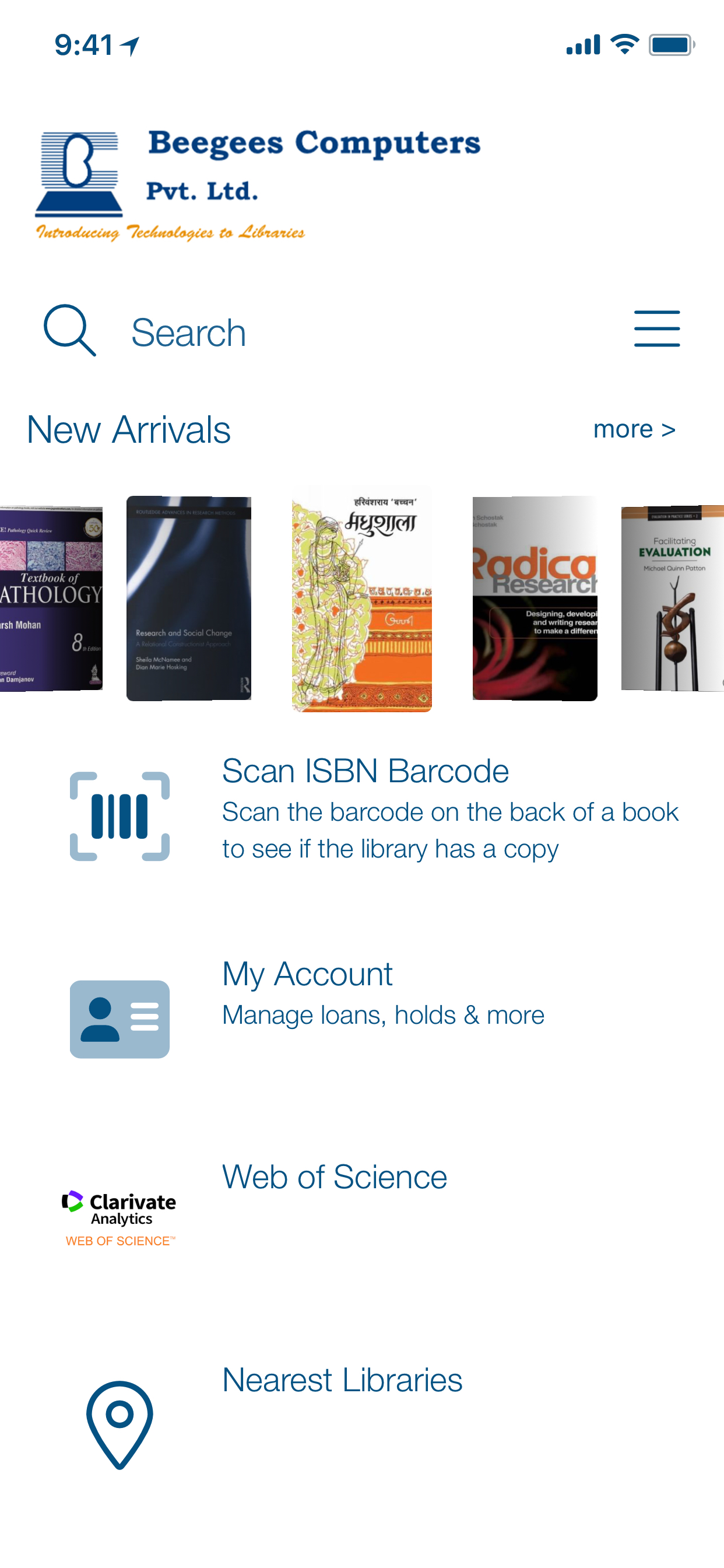Viewport: 724px width, 1568px height.
Task: View more New Arrivals
Action: (x=633, y=429)
